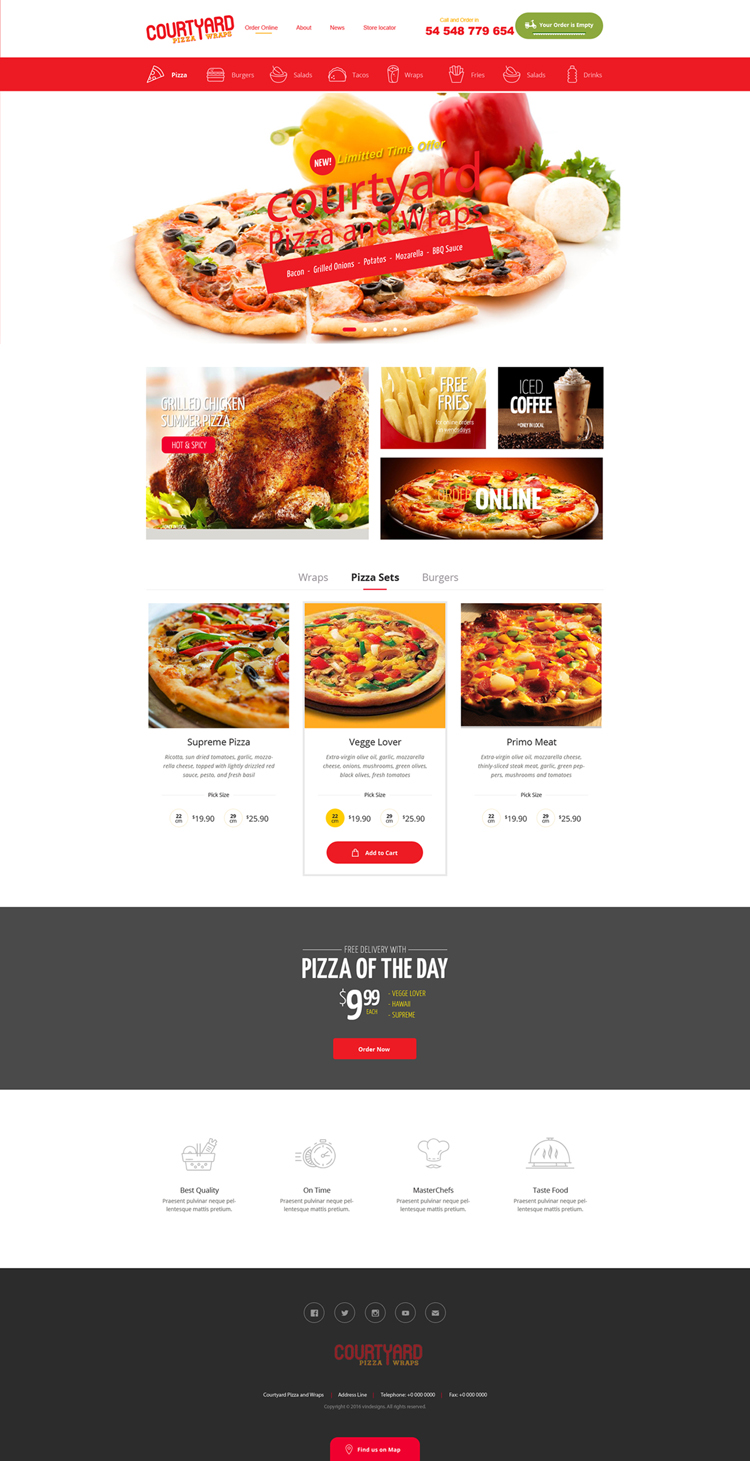Visit the YouTube channel from the footer
The width and height of the screenshot is (750, 1461).
click(405, 1313)
